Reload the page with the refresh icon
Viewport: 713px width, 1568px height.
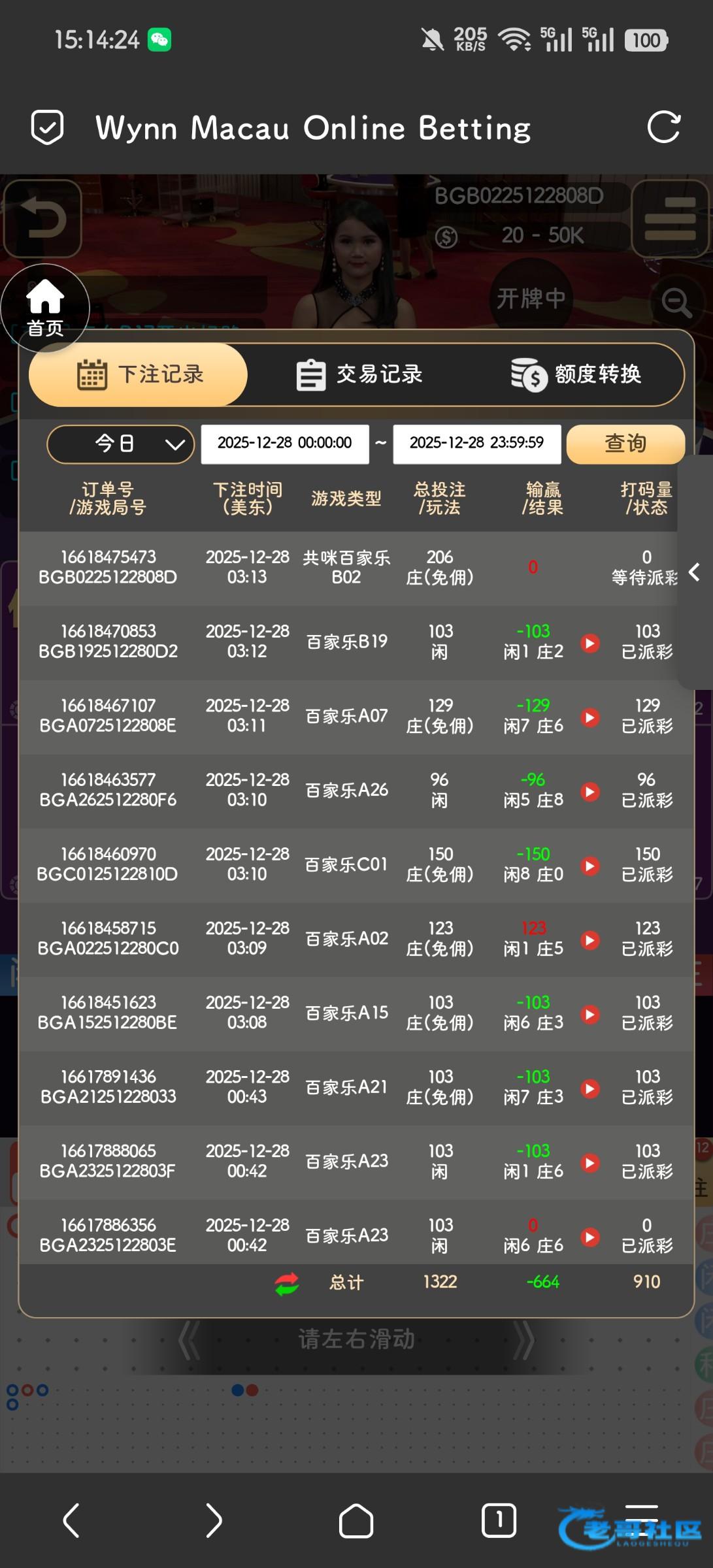click(x=663, y=127)
